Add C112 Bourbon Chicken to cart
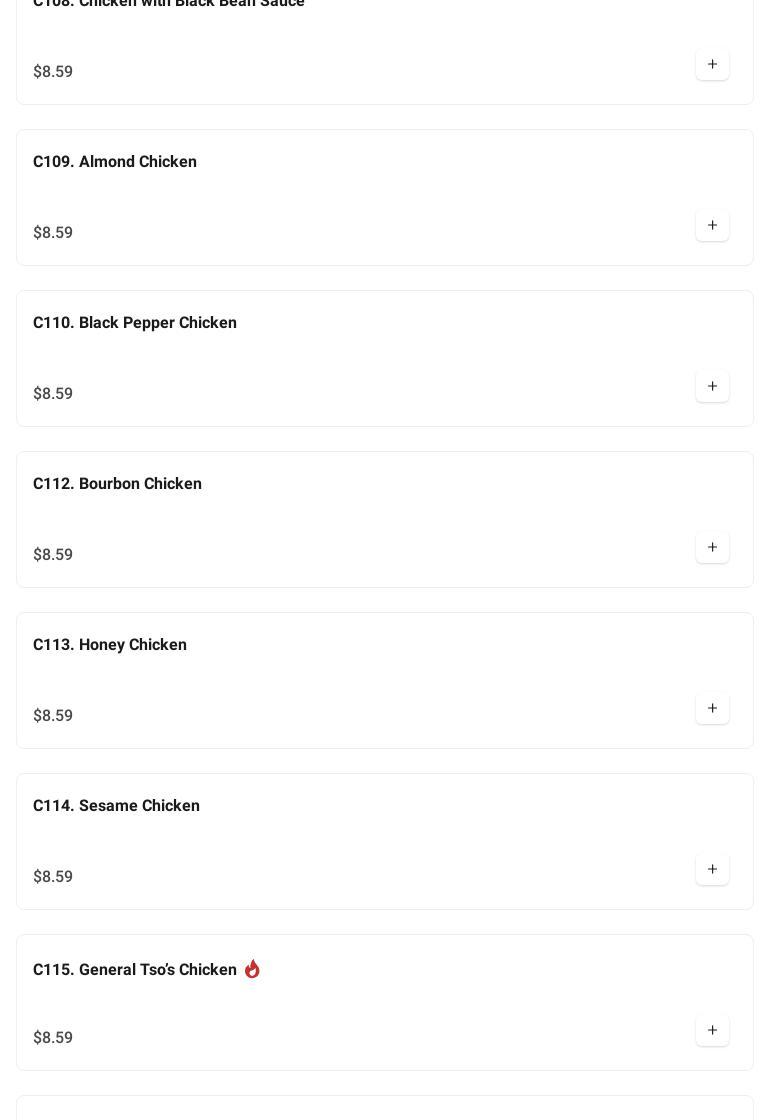The width and height of the screenshot is (770, 1120). click(x=712, y=548)
